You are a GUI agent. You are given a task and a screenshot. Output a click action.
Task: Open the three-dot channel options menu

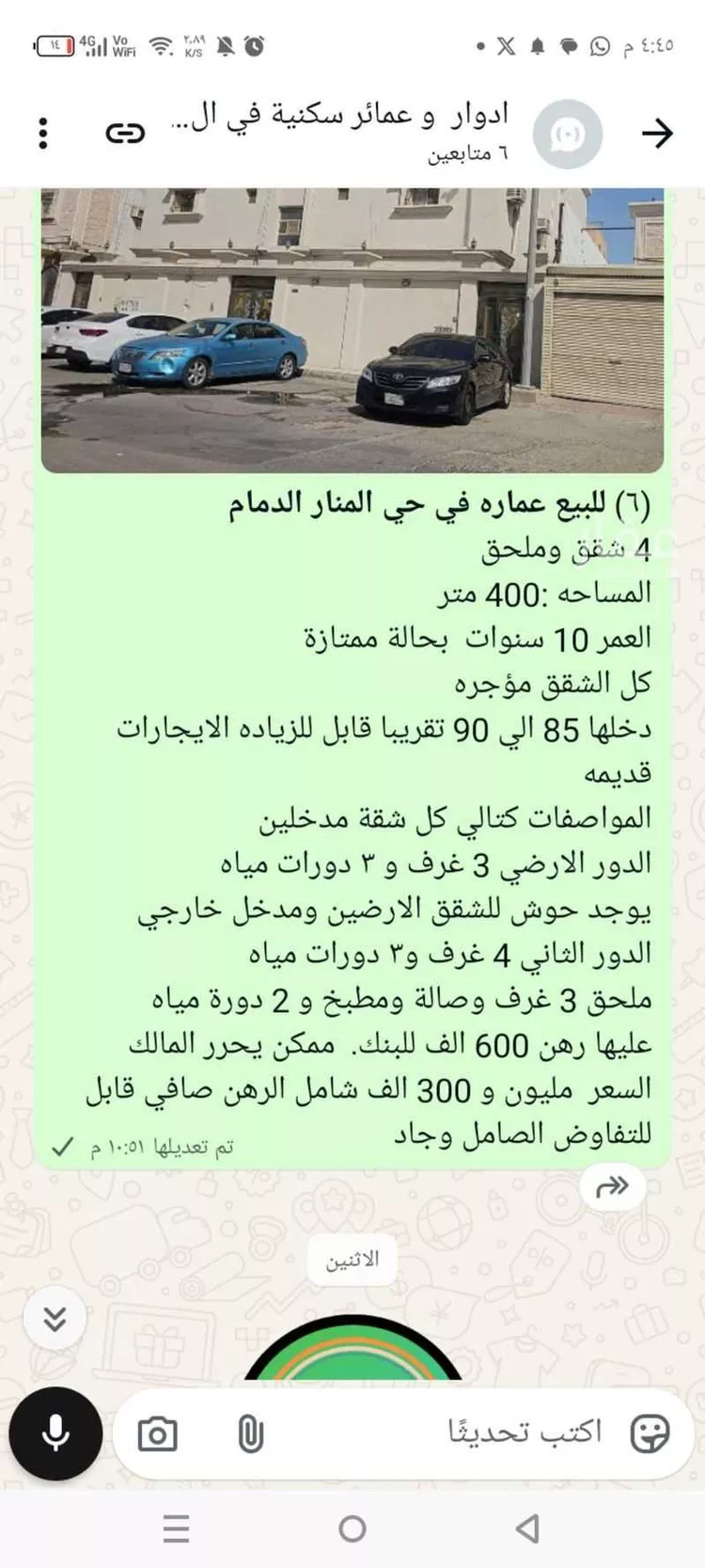pyautogui.click(x=41, y=134)
